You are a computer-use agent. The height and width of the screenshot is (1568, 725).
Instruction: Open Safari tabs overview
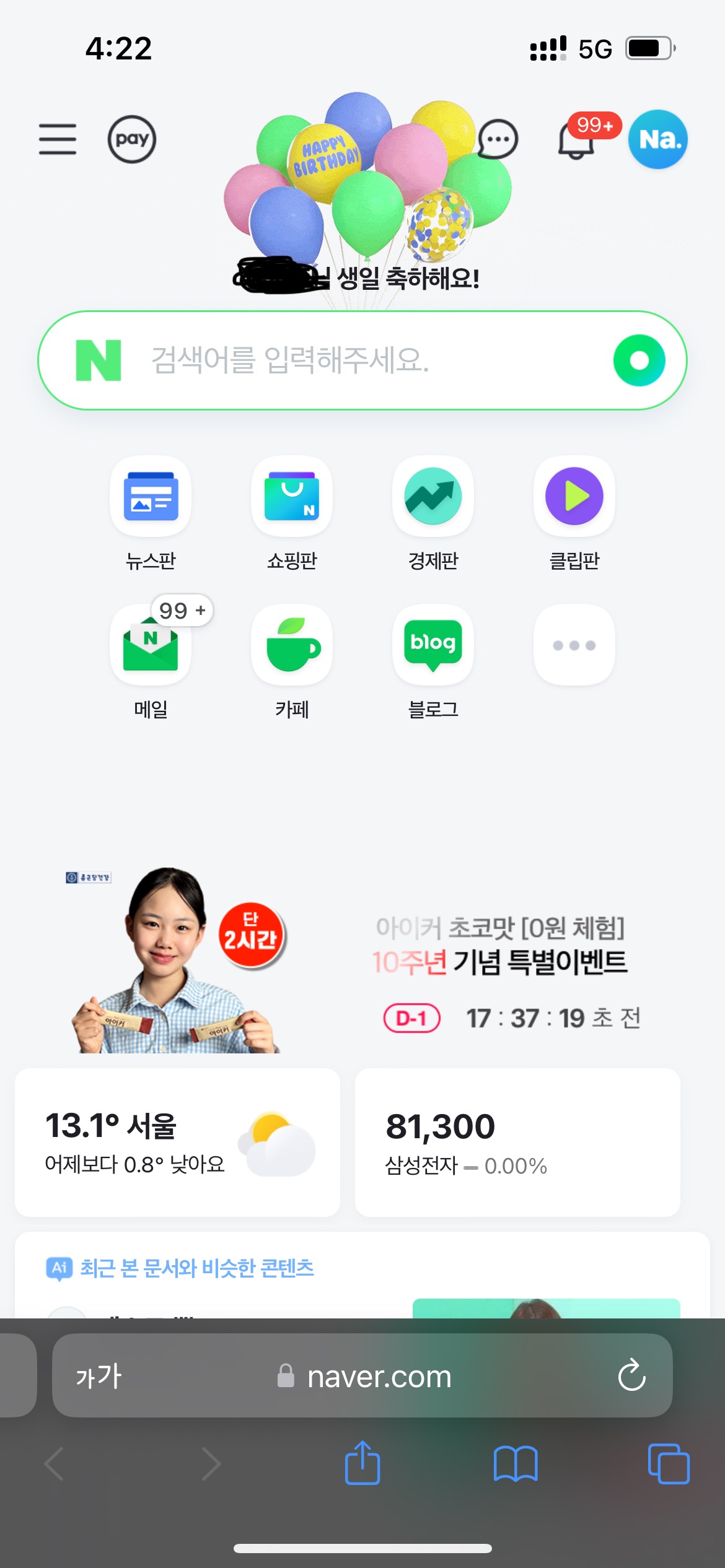pos(669,1464)
